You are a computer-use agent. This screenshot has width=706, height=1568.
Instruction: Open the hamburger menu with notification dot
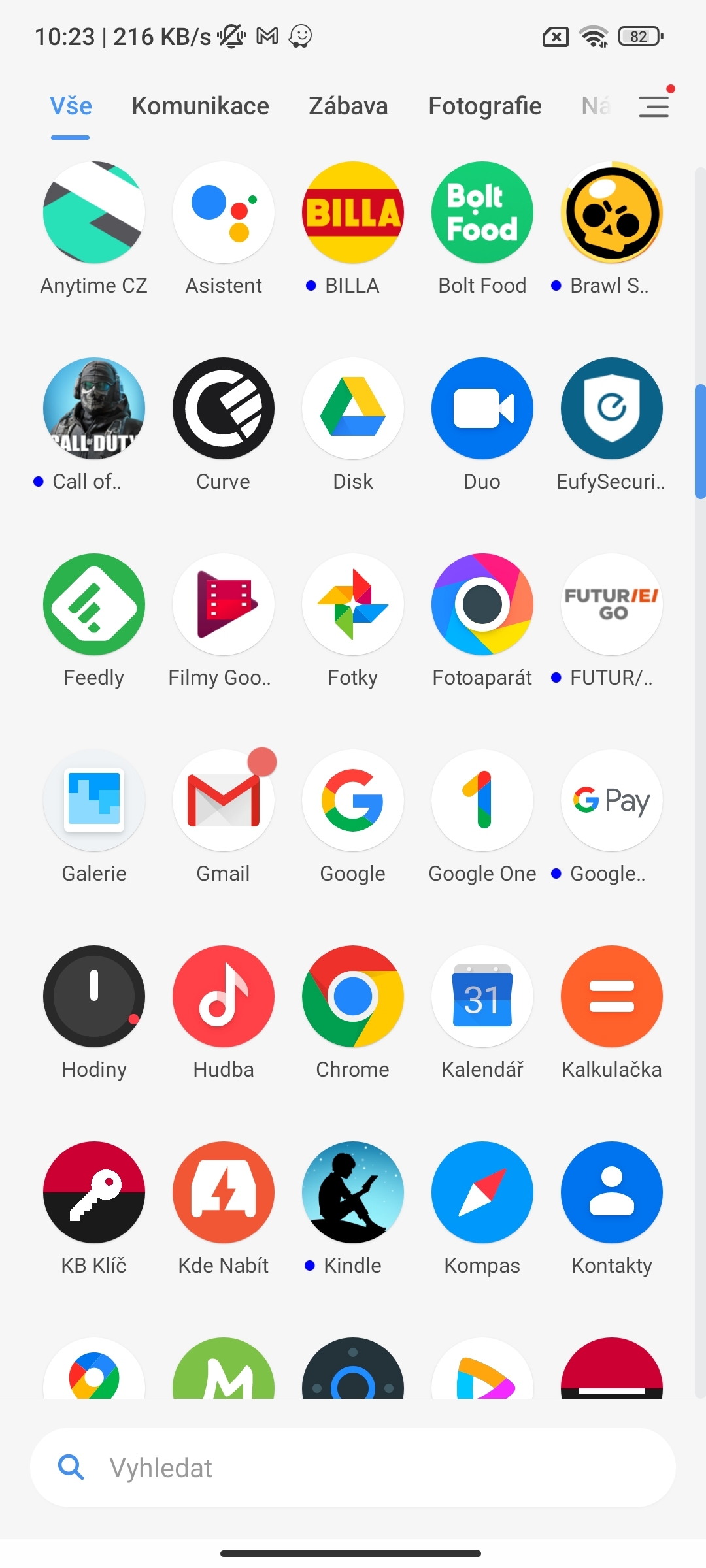pyautogui.click(x=654, y=106)
